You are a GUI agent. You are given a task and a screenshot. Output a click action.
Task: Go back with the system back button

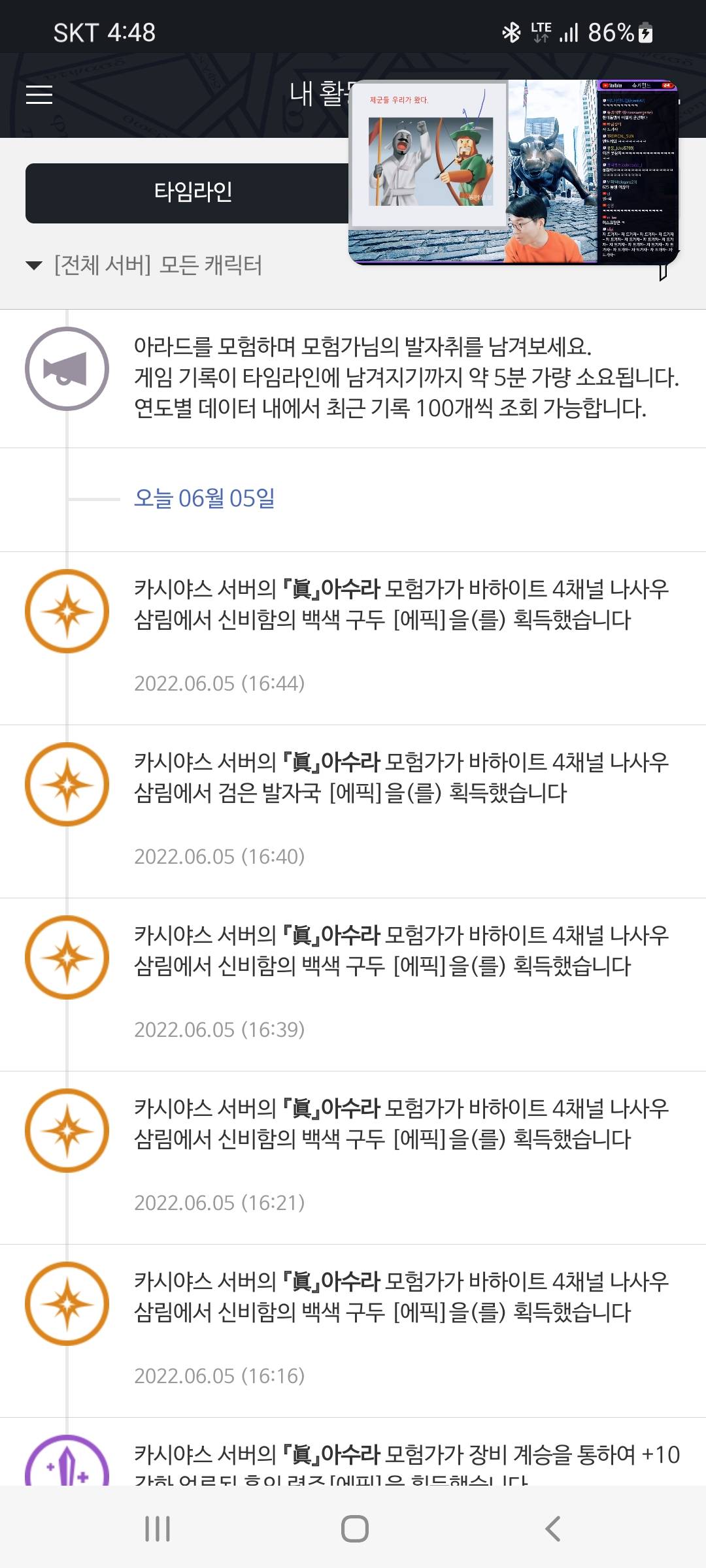pyautogui.click(x=553, y=1529)
